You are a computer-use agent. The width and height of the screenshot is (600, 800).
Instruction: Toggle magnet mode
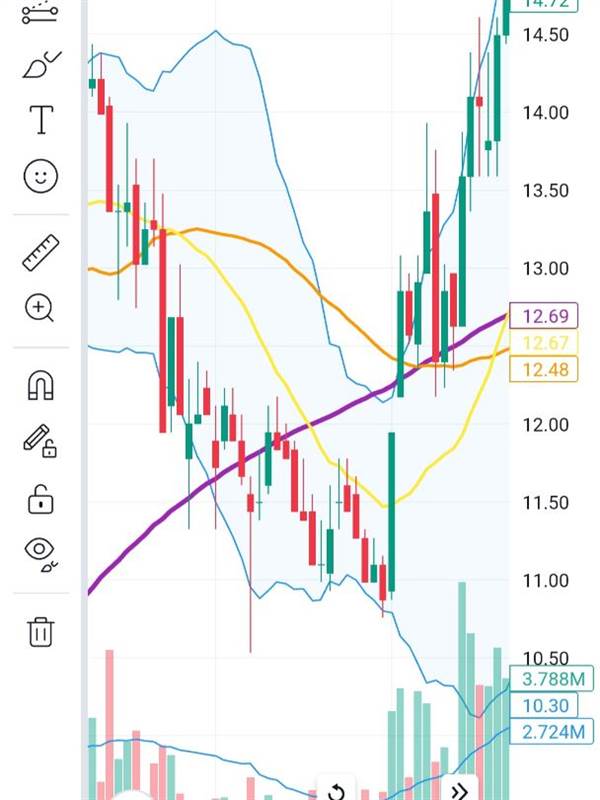40,385
